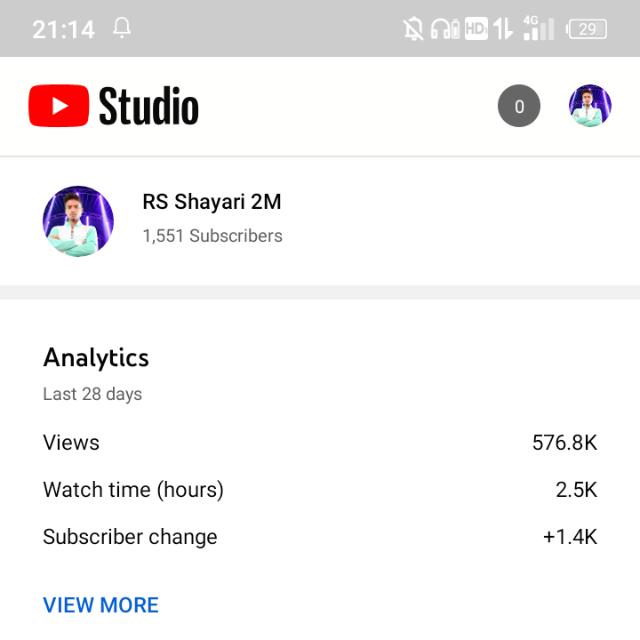Screen dimensions: 640x640
Task: Open the notifications counter badge
Action: 519,106
